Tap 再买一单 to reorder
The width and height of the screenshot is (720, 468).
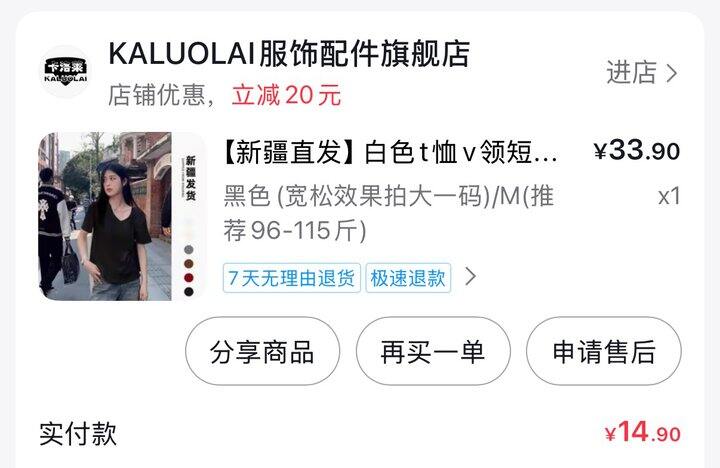pyautogui.click(x=433, y=352)
